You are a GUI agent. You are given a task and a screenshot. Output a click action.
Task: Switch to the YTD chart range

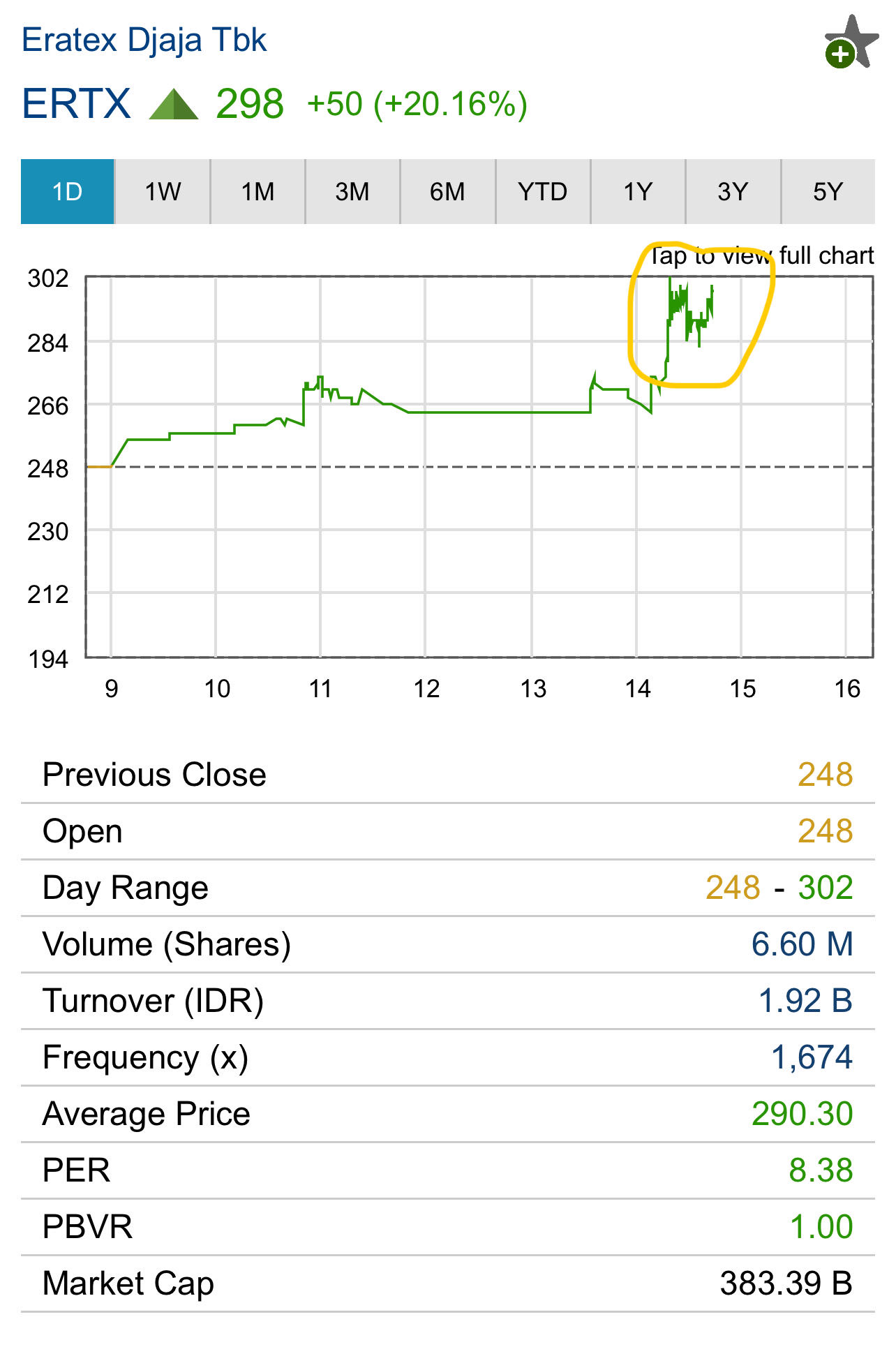click(x=543, y=192)
